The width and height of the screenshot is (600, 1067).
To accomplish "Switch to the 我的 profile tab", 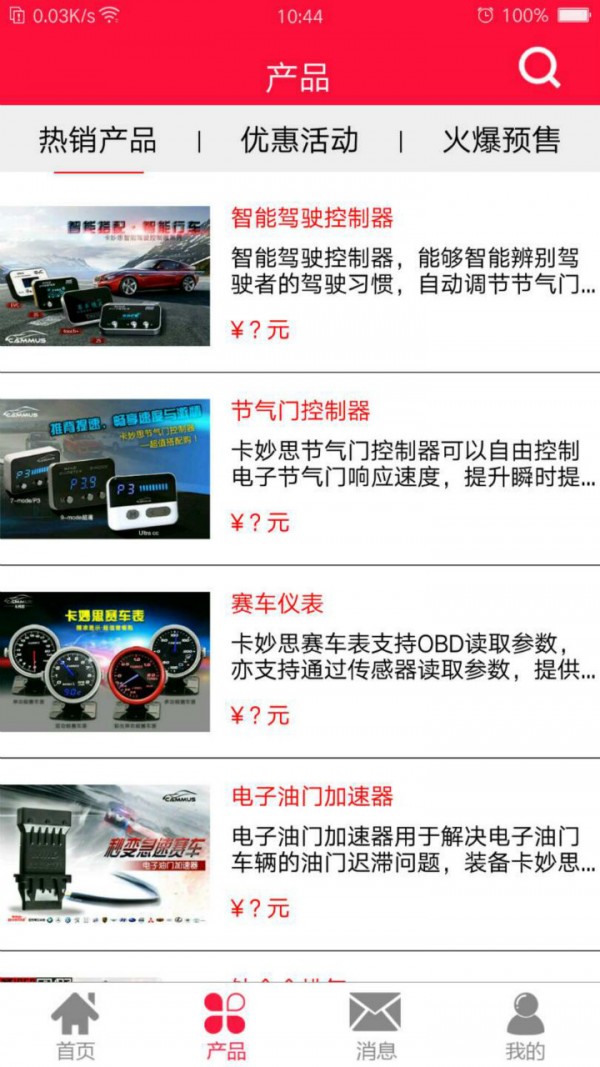I will click(525, 1025).
